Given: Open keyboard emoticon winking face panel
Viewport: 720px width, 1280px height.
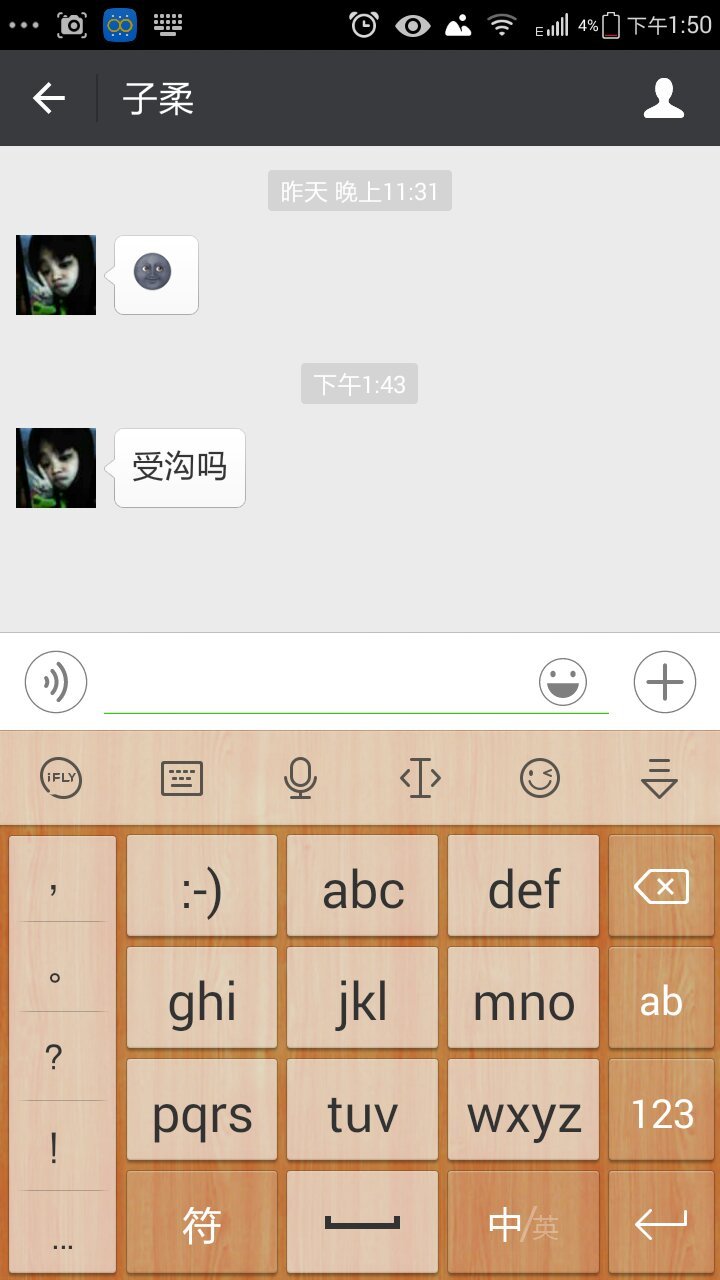Looking at the screenshot, I should (x=540, y=778).
